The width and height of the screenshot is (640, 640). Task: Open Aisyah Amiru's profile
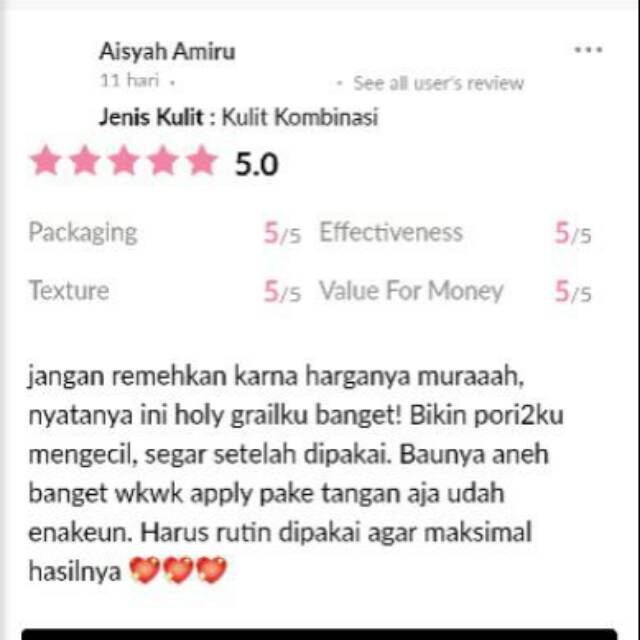click(167, 51)
